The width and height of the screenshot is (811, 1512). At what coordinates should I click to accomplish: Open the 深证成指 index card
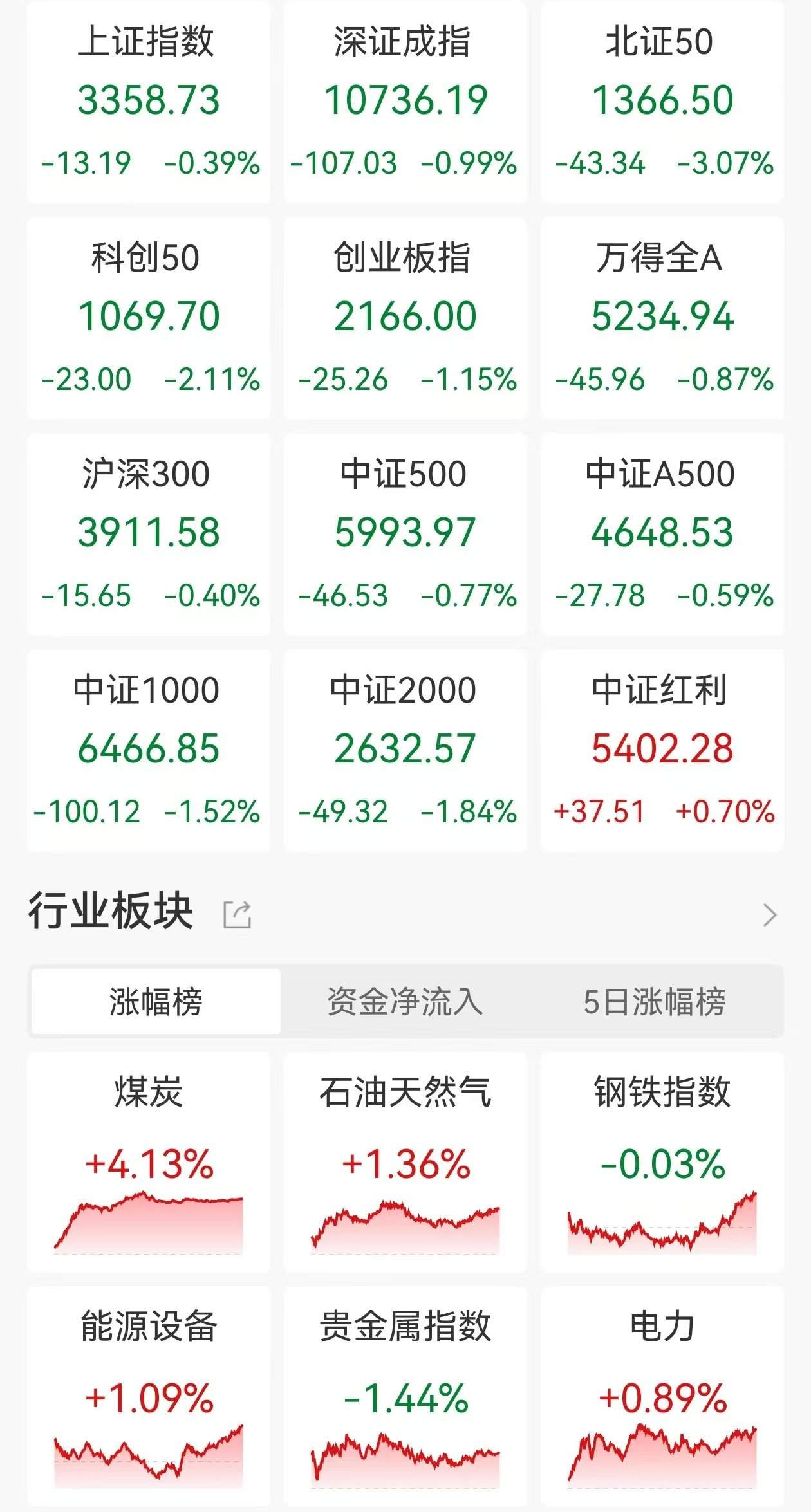click(405, 102)
